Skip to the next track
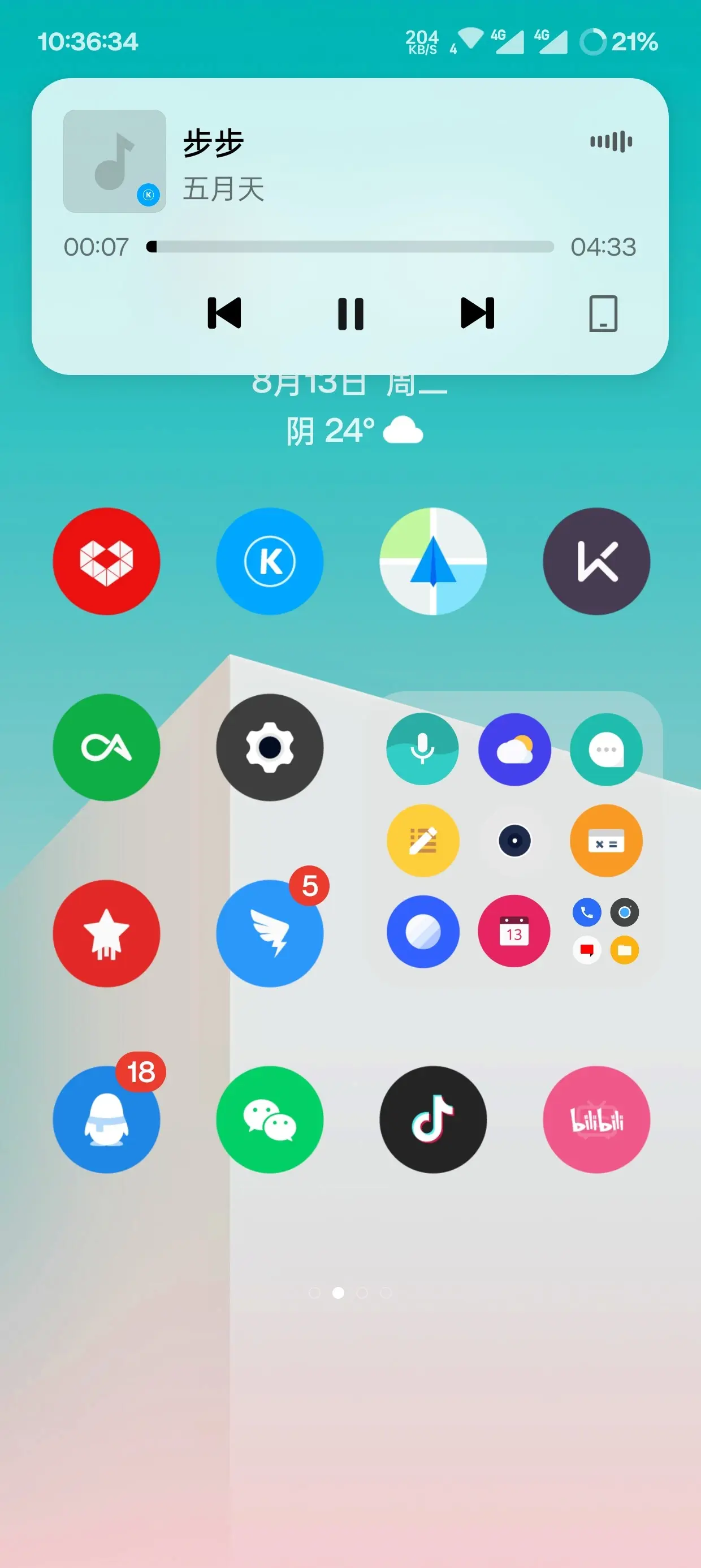701x1568 pixels. 478,313
